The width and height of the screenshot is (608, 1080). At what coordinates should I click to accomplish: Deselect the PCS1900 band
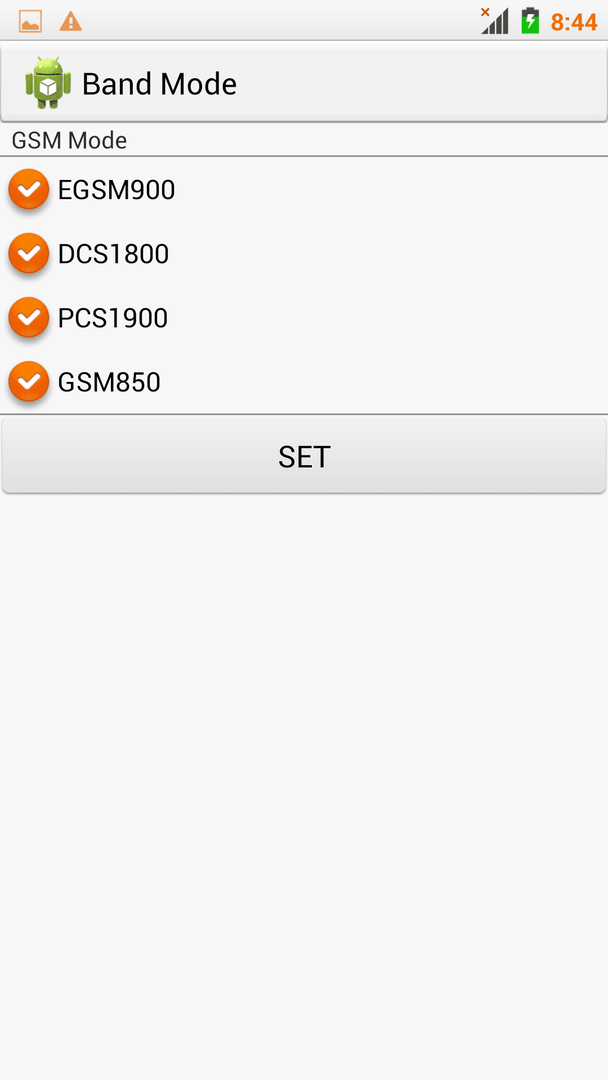[x=29, y=318]
